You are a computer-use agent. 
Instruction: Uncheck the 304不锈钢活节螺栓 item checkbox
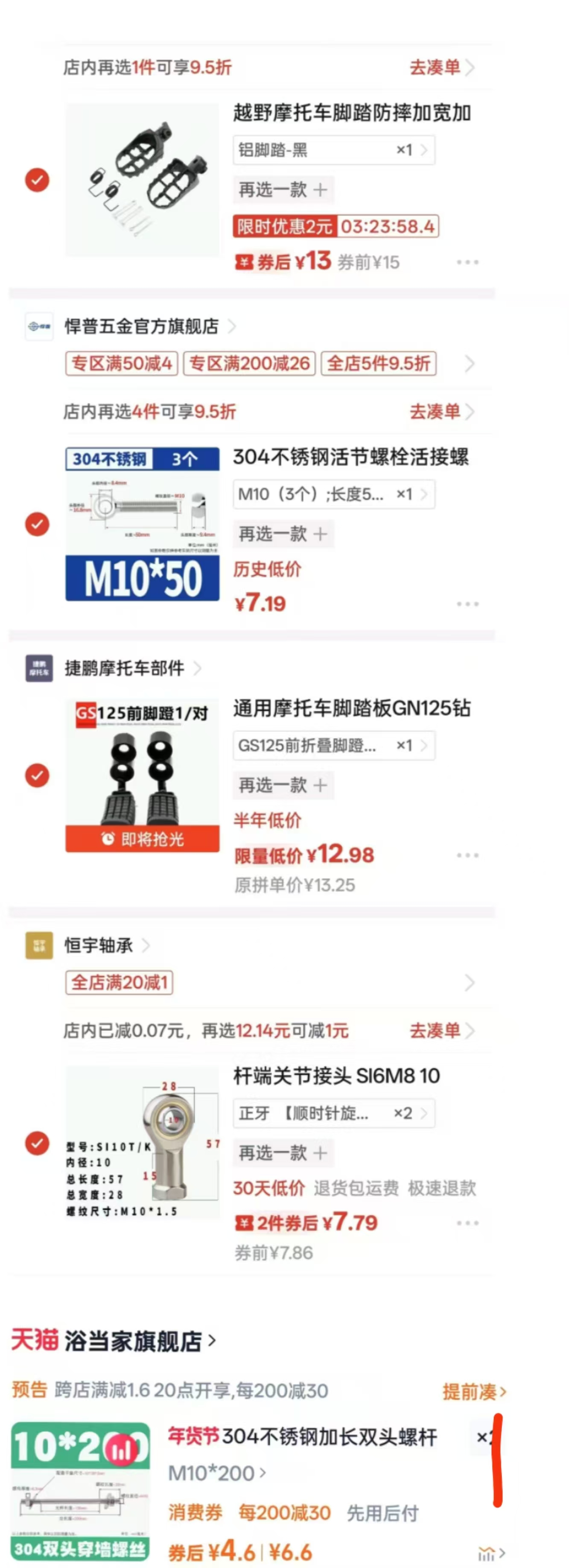(x=37, y=524)
